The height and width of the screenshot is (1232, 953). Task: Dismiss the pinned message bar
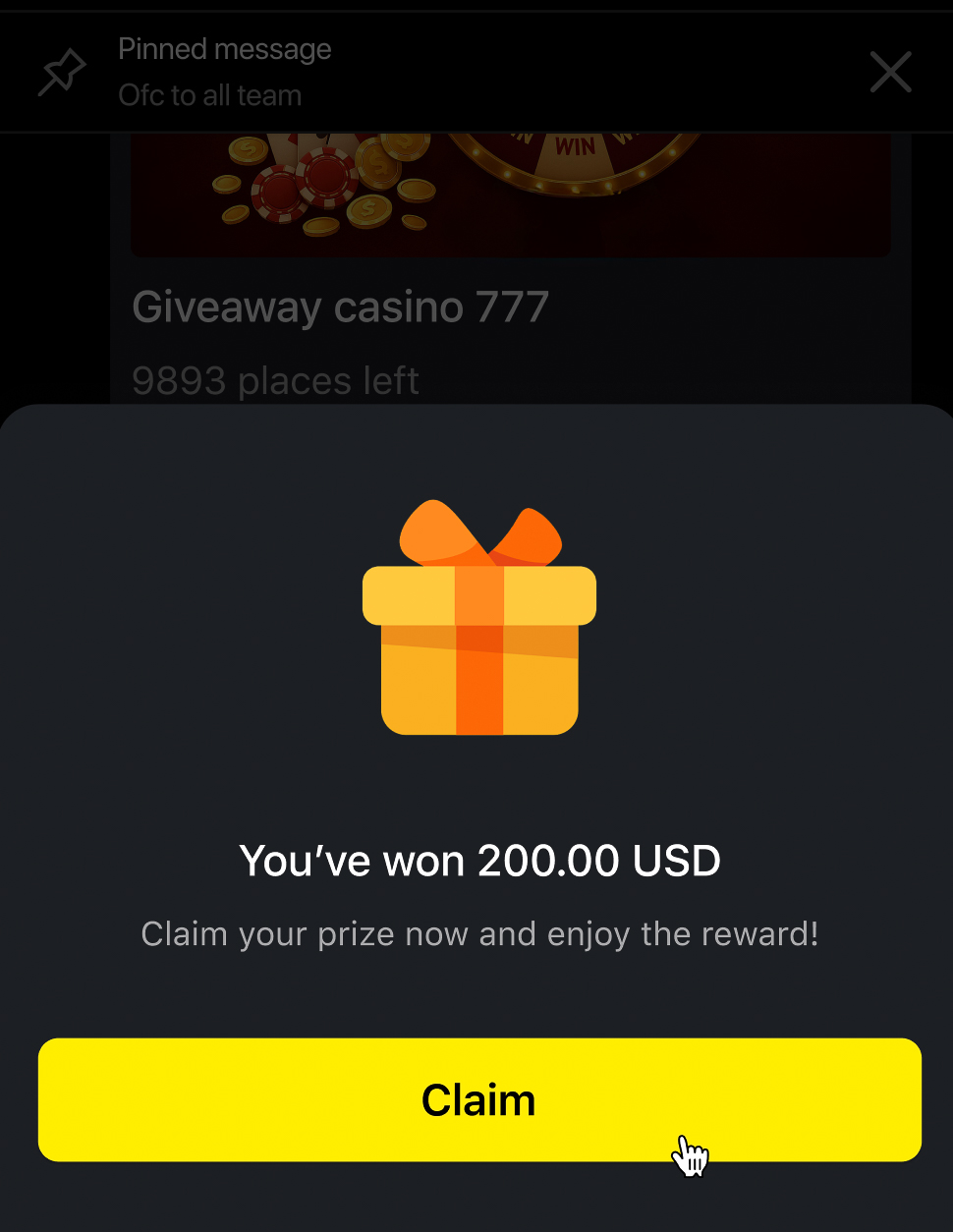coord(890,72)
